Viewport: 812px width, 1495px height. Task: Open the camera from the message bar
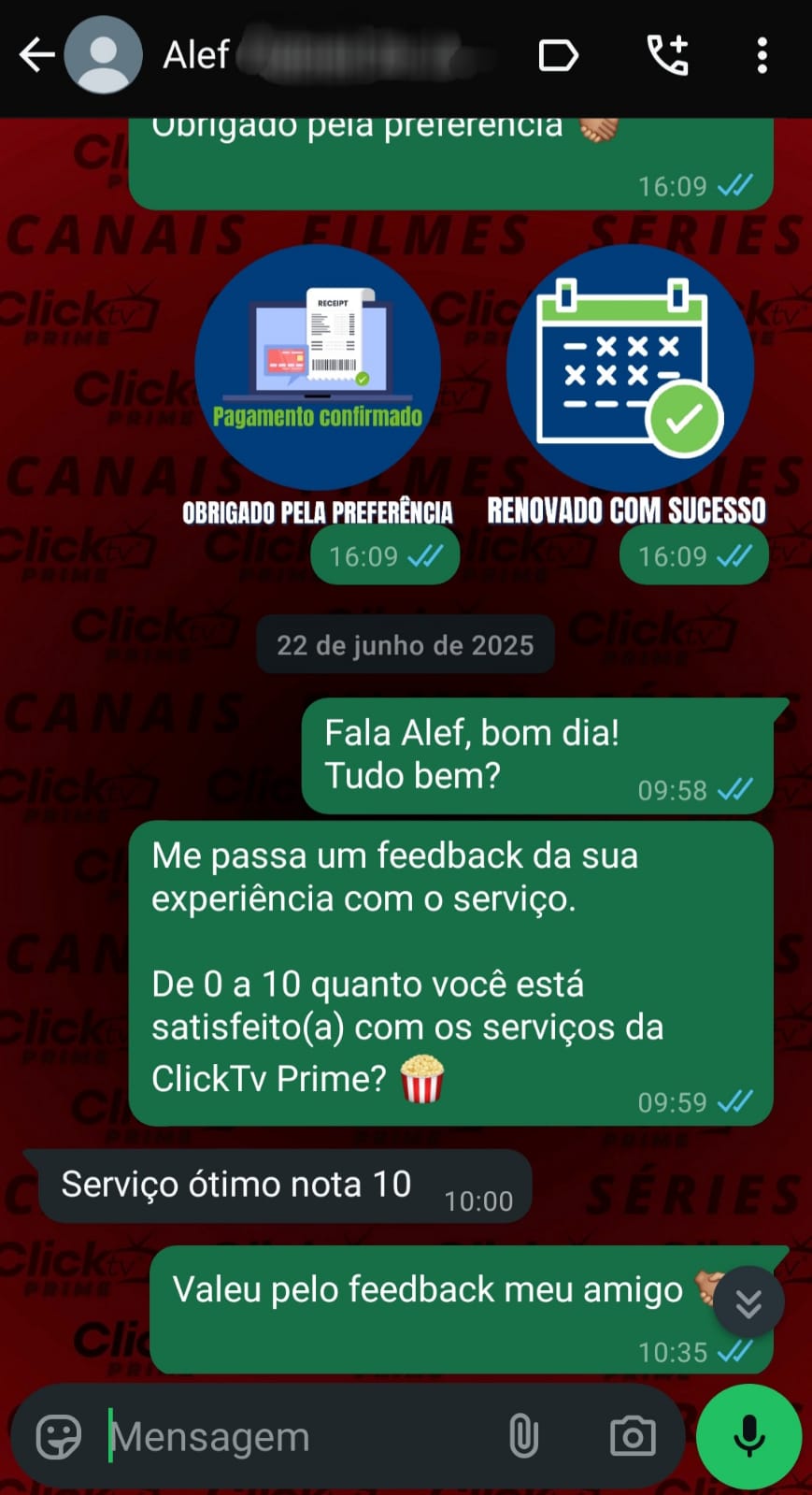click(x=633, y=1436)
